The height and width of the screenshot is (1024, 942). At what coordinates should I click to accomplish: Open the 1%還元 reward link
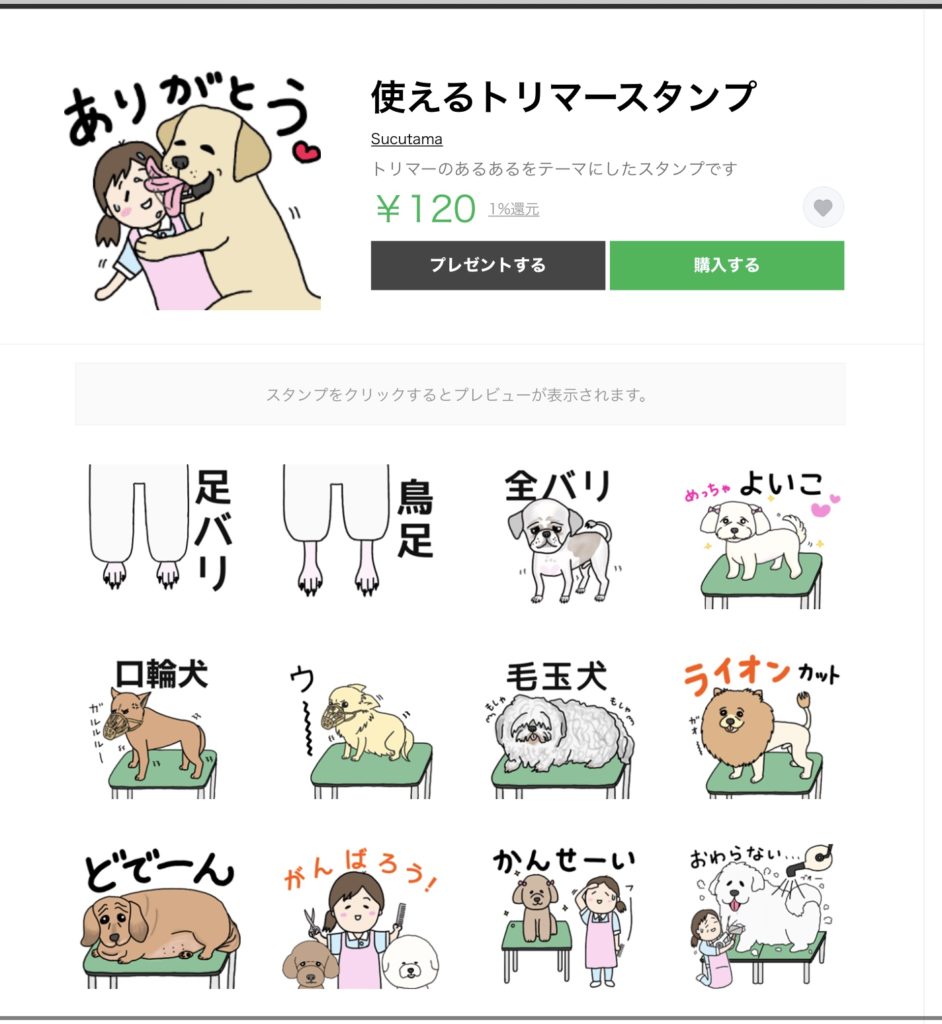point(513,209)
